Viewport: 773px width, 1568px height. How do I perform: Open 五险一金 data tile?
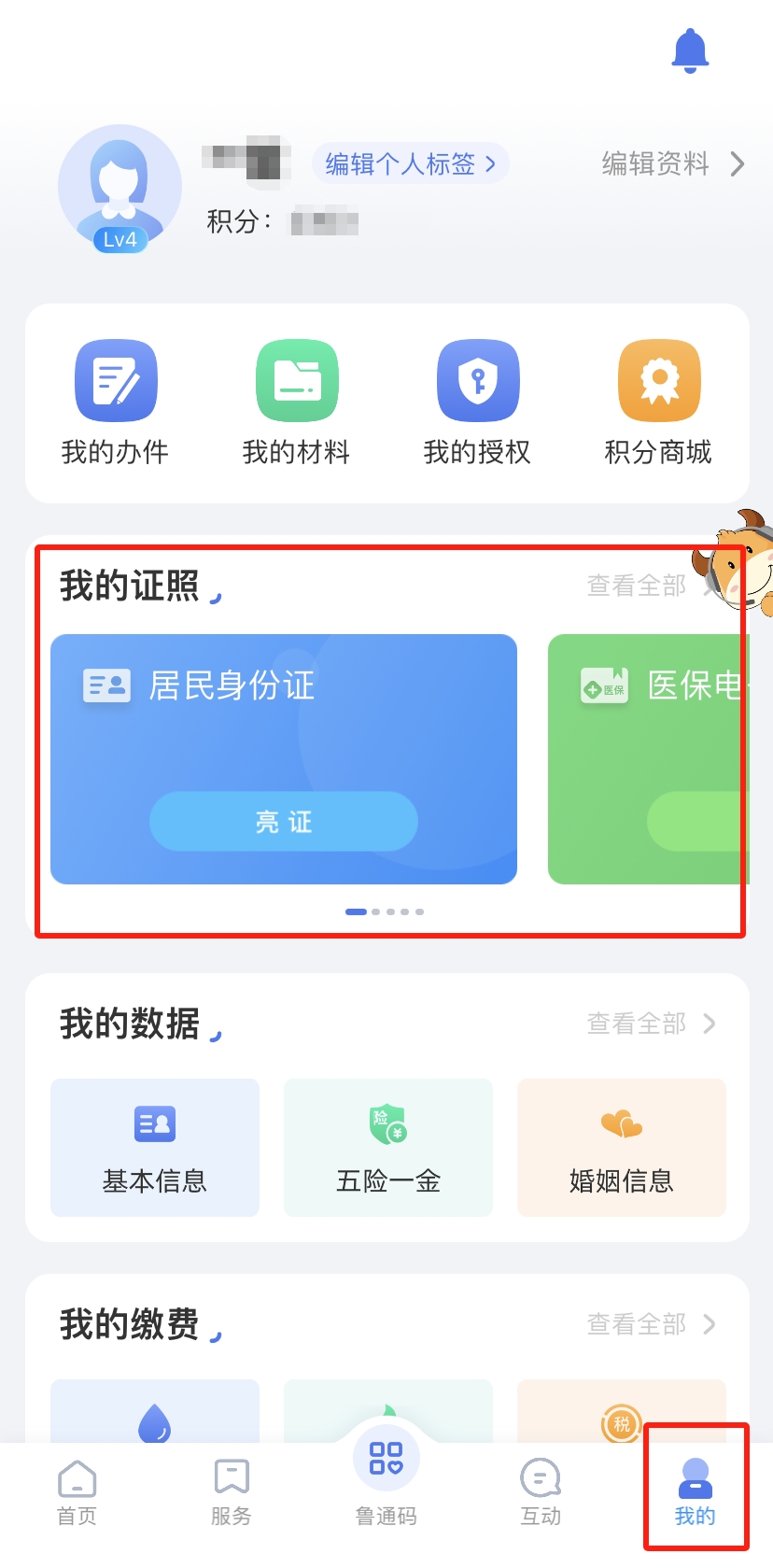click(x=388, y=1148)
